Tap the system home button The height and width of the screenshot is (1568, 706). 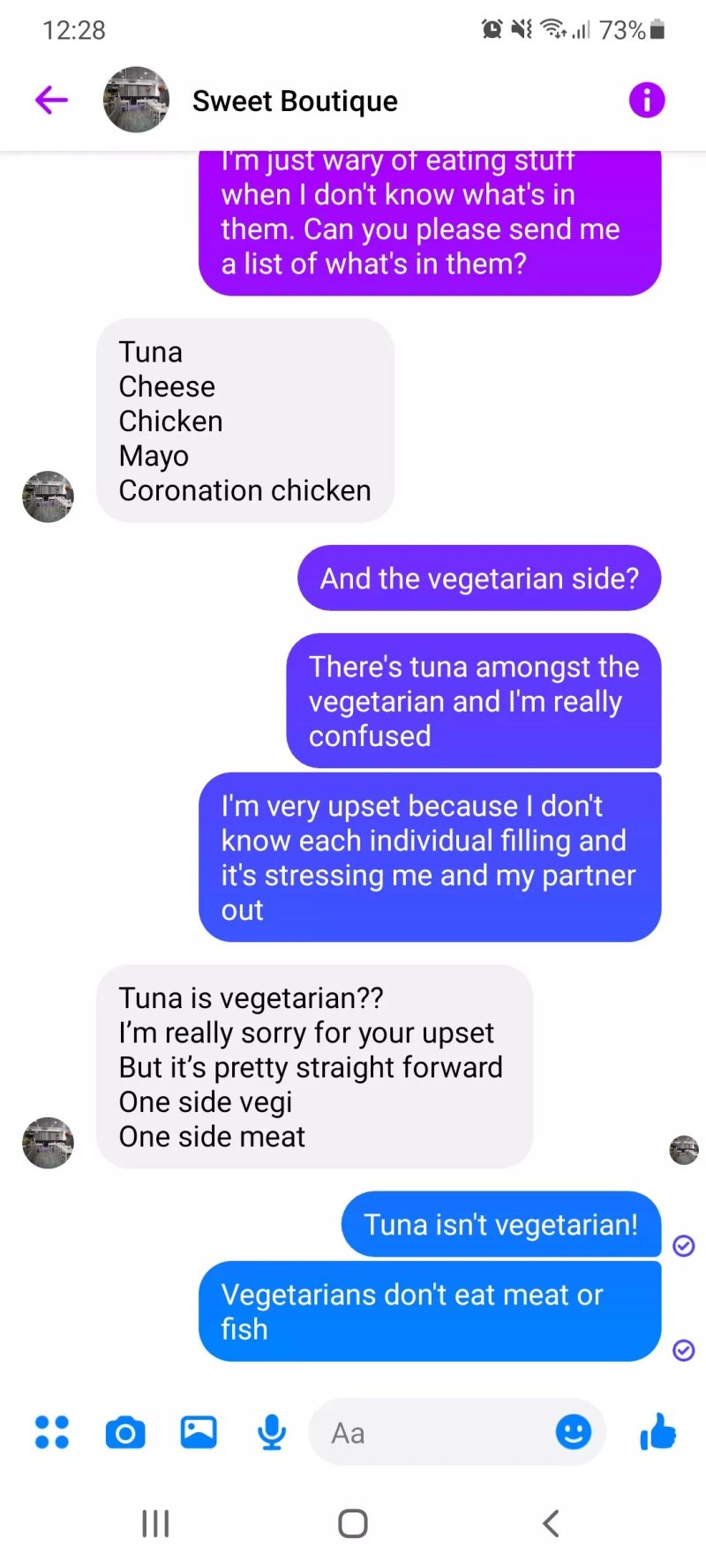[x=353, y=1523]
